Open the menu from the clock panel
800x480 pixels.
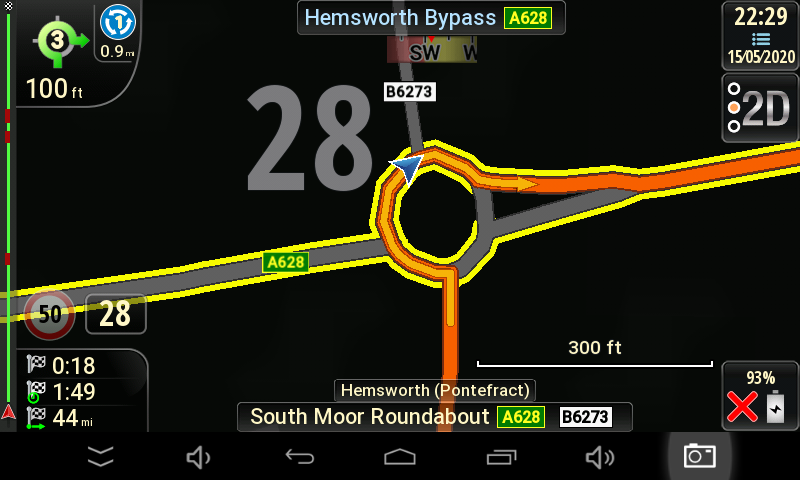coord(760,35)
